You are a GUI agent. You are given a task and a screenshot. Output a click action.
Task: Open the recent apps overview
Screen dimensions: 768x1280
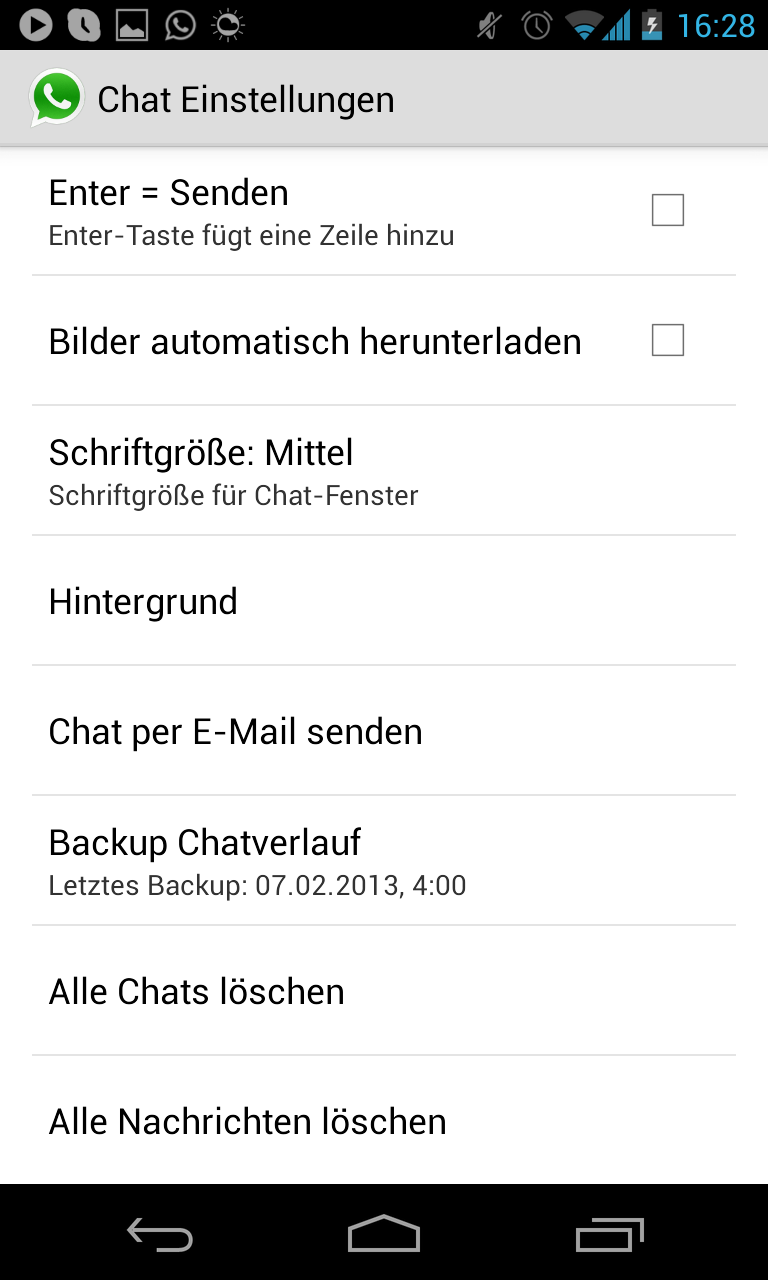pos(610,1234)
